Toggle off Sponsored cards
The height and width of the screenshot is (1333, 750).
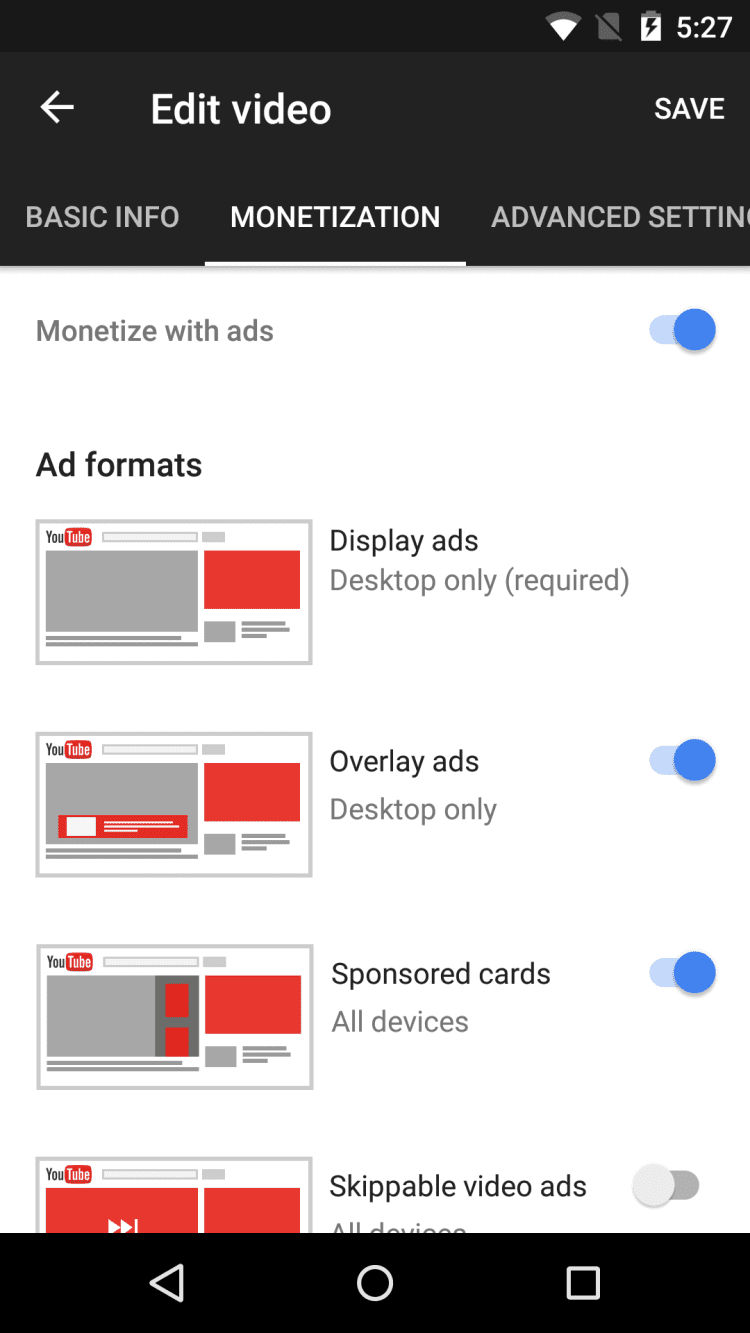click(683, 973)
